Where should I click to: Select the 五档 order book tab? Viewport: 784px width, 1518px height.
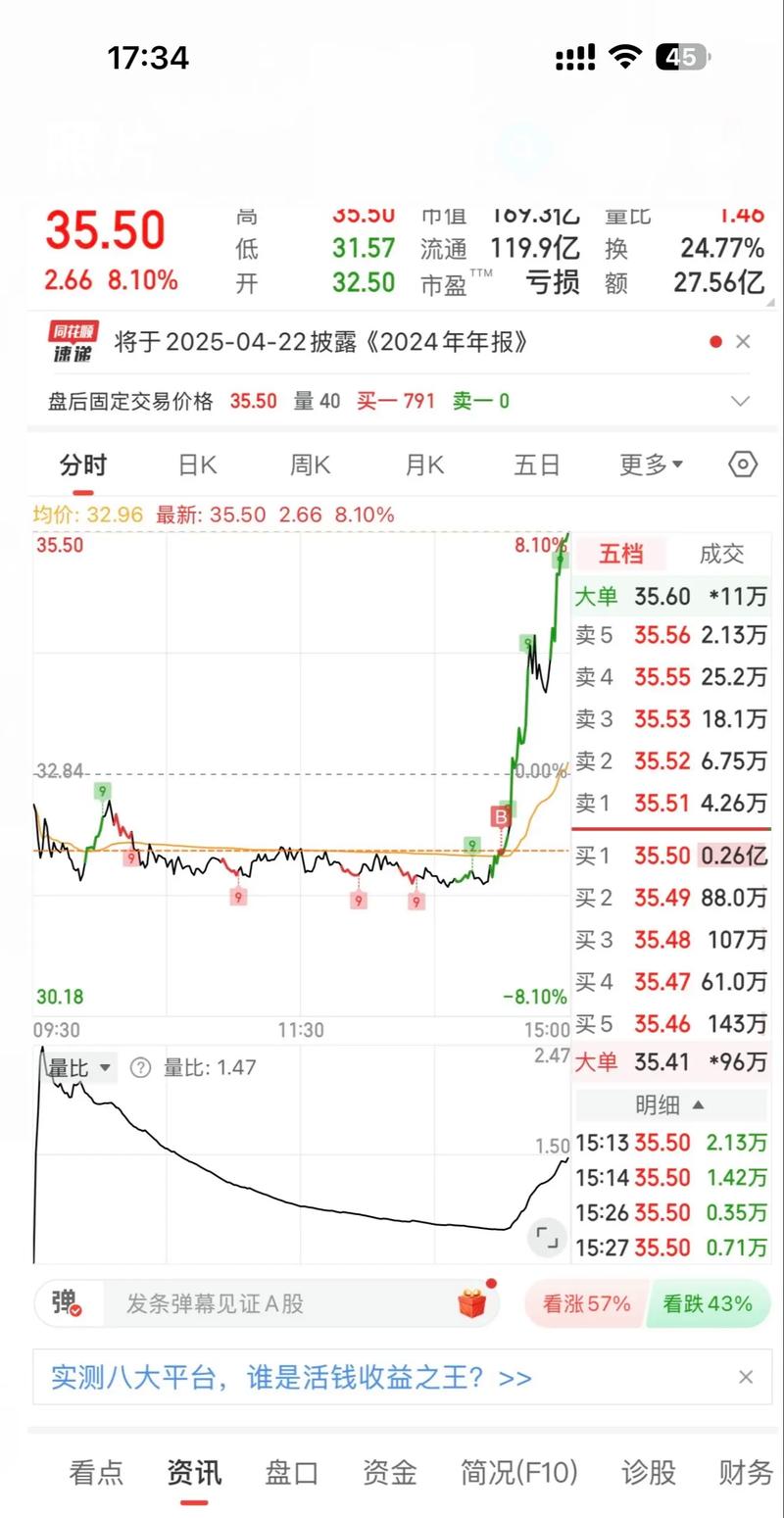[x=621, y=554]
